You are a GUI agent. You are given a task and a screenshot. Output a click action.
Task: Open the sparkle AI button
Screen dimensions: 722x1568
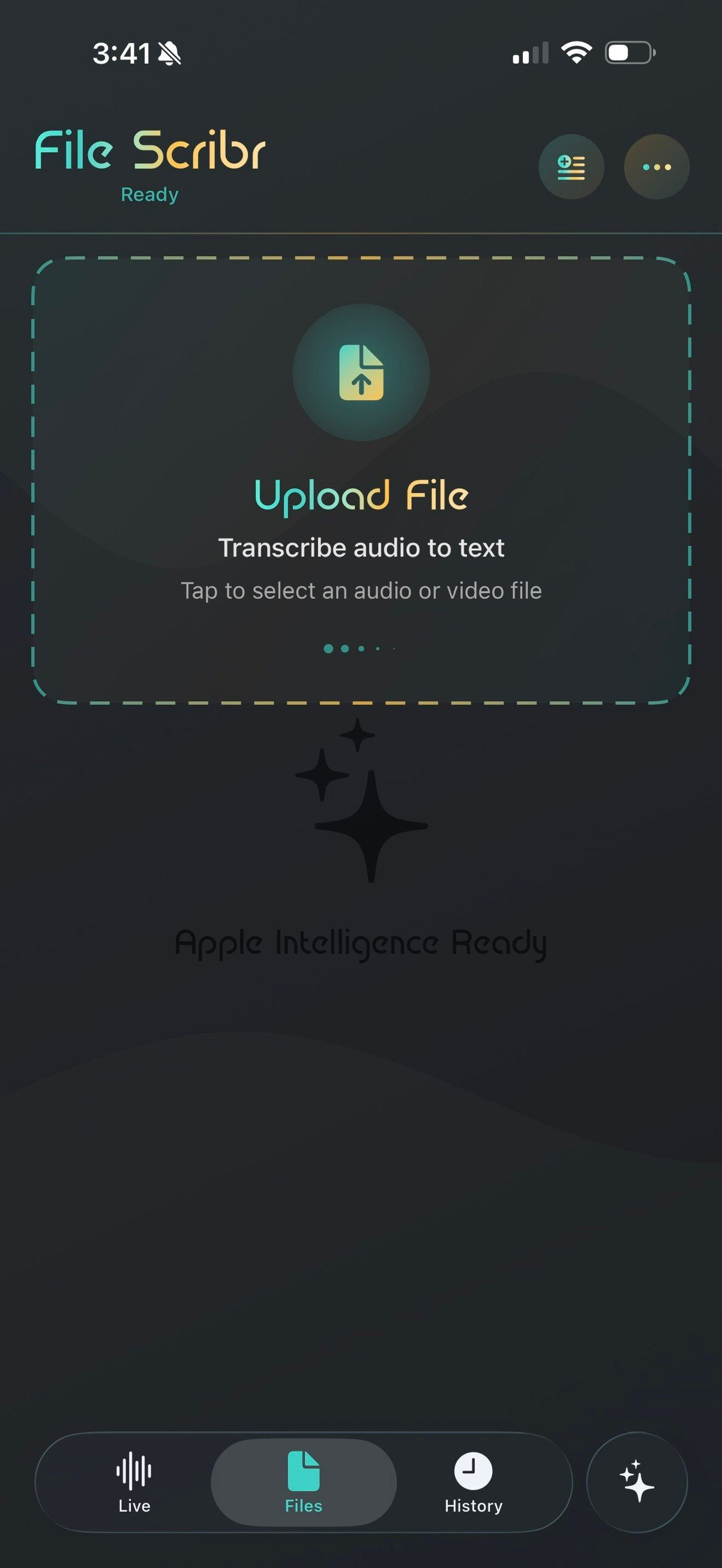tap(636, 1482)
